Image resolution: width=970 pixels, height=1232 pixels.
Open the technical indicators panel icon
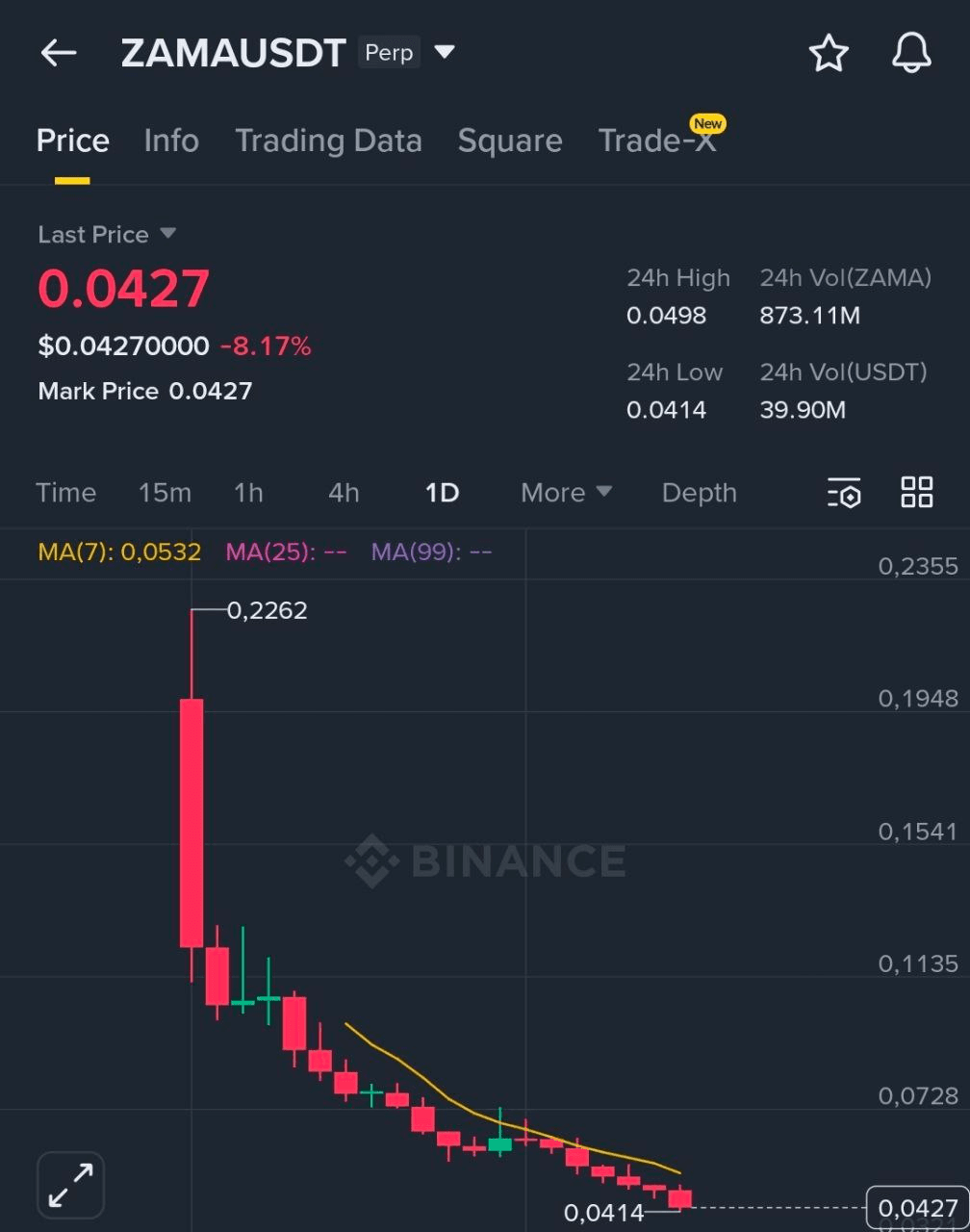tap(843, 492)
